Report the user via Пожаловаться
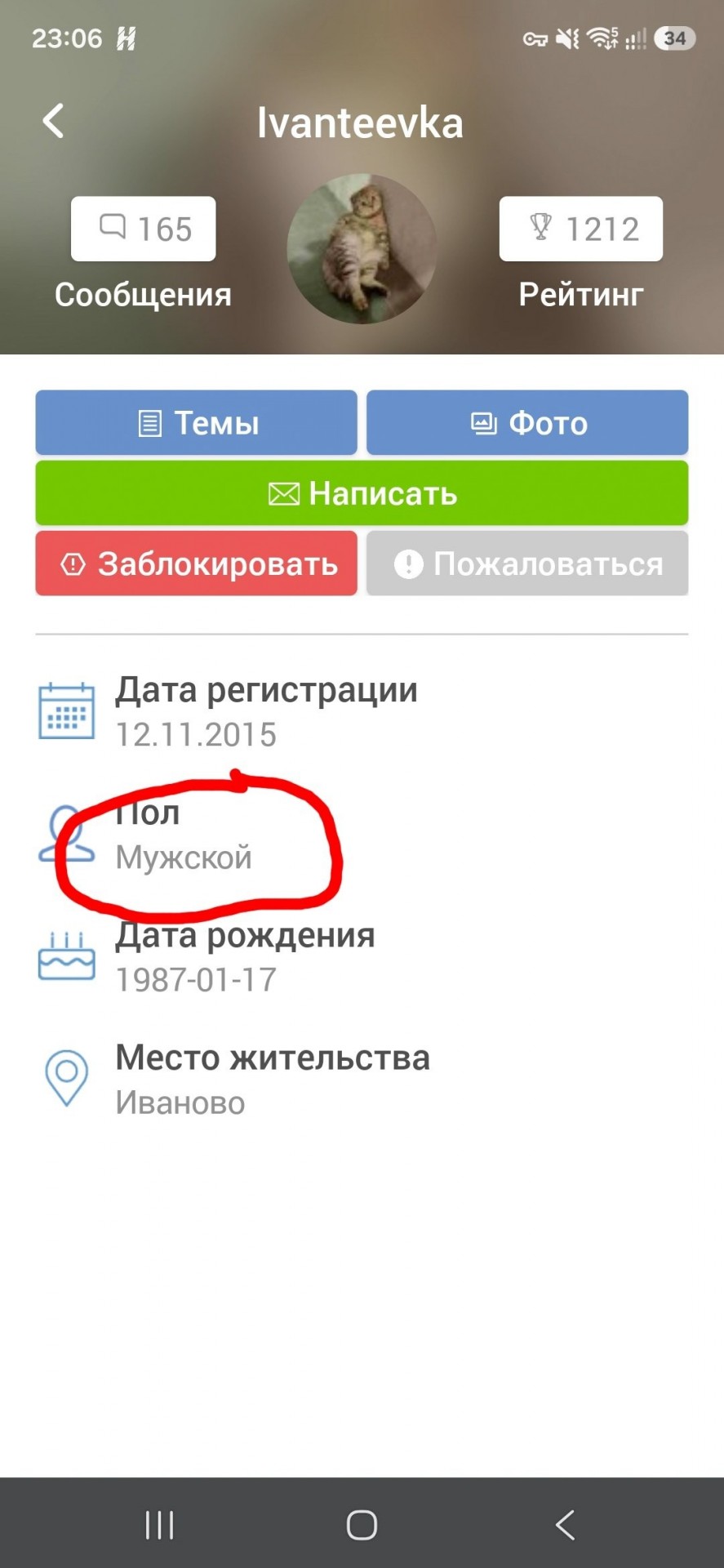 pos(527,563)
